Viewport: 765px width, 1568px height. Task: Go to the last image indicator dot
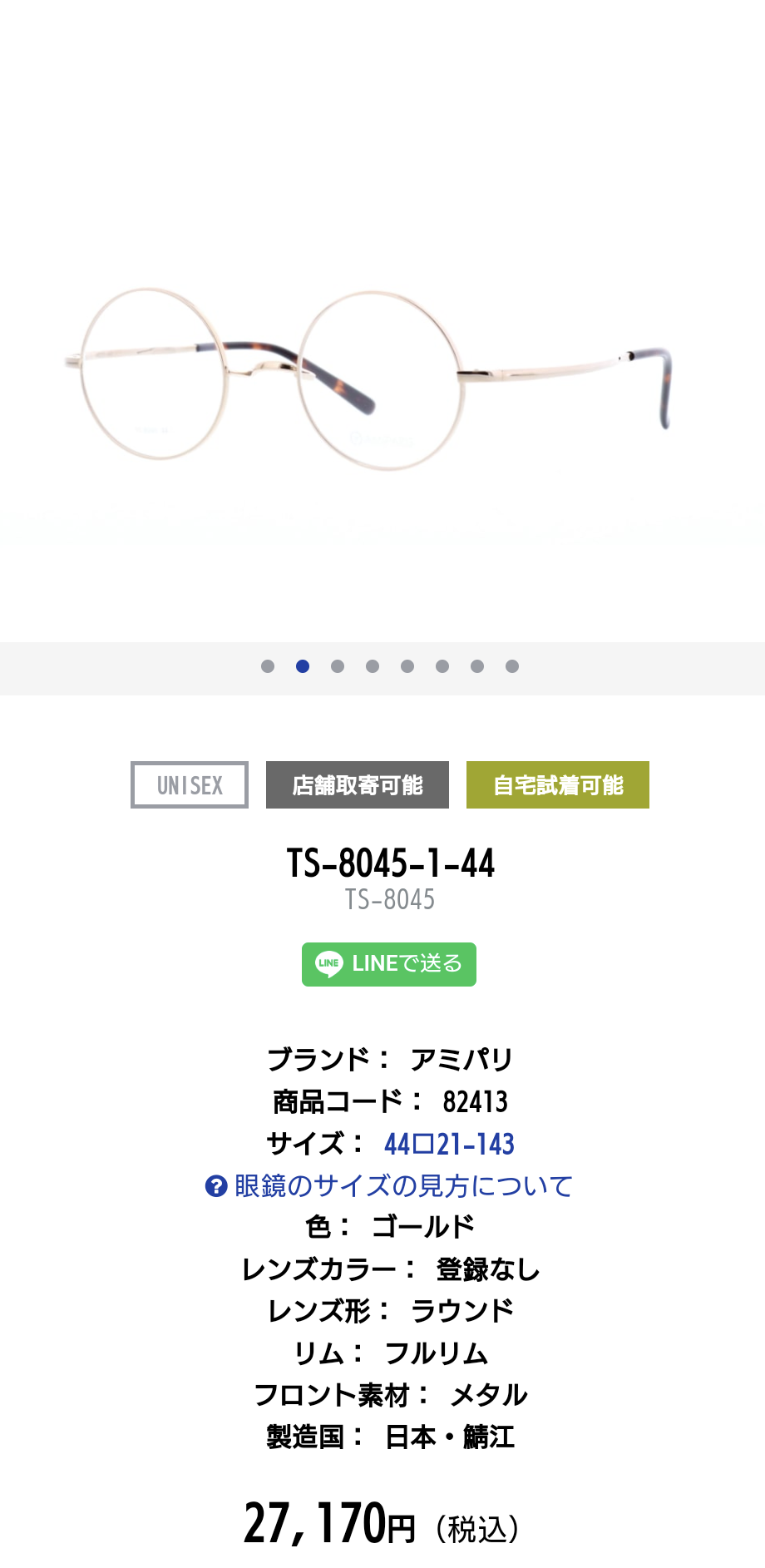(512, 666)
